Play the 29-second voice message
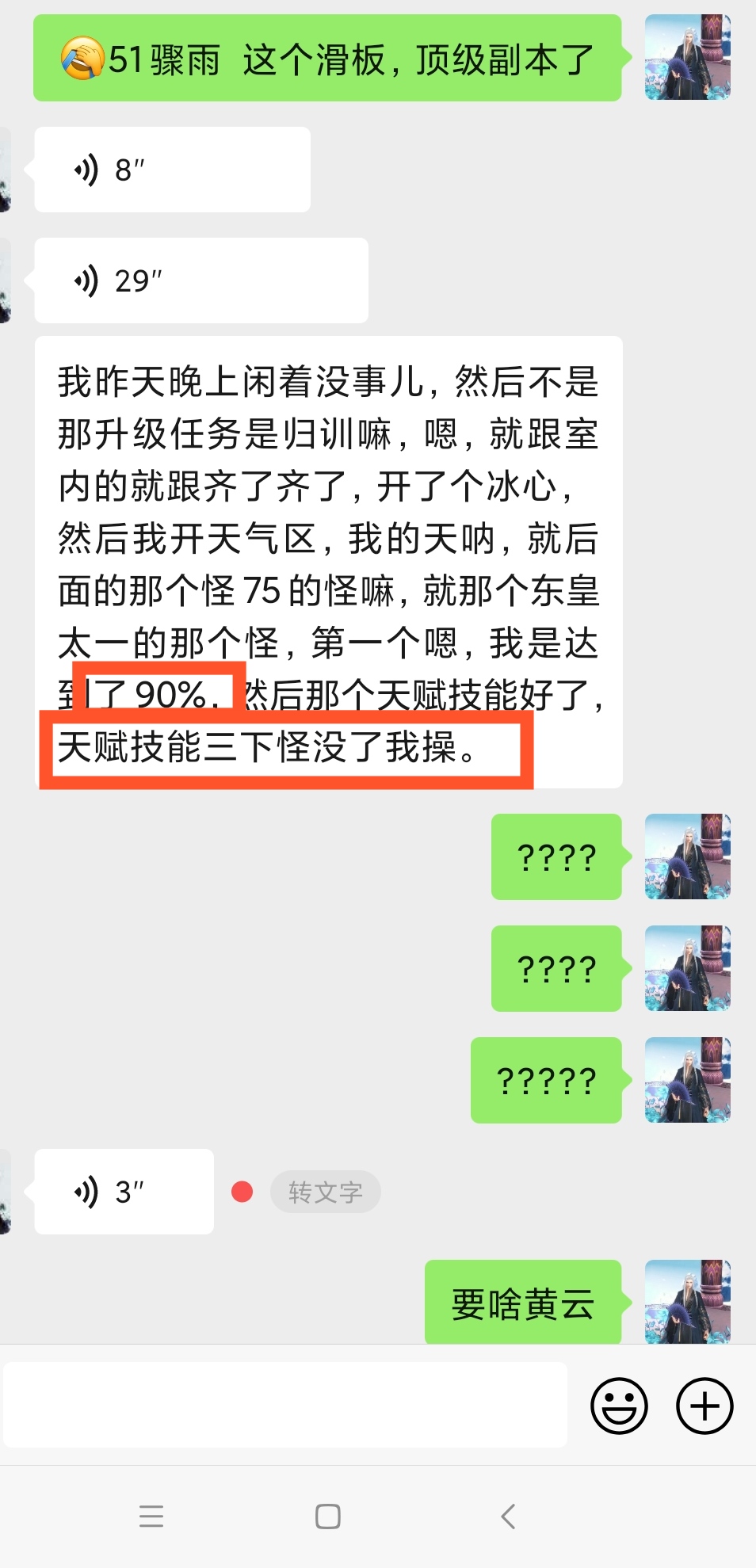The height and width of the screenshot is (1568, 756). click(x=201, y=280)
